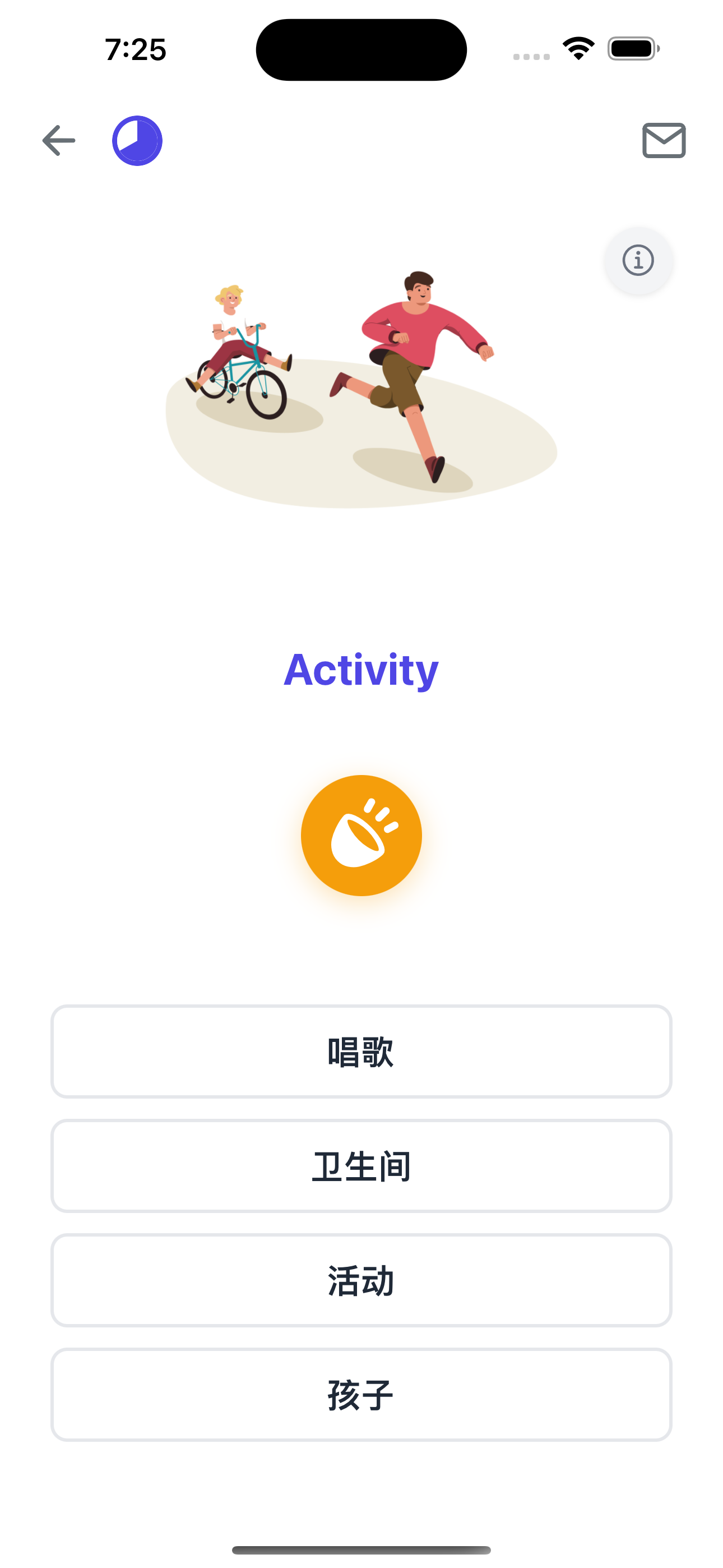Tap the answer option 孩子
The height and width of the screenshot is (1568, 723).
tap(361, 1395)
